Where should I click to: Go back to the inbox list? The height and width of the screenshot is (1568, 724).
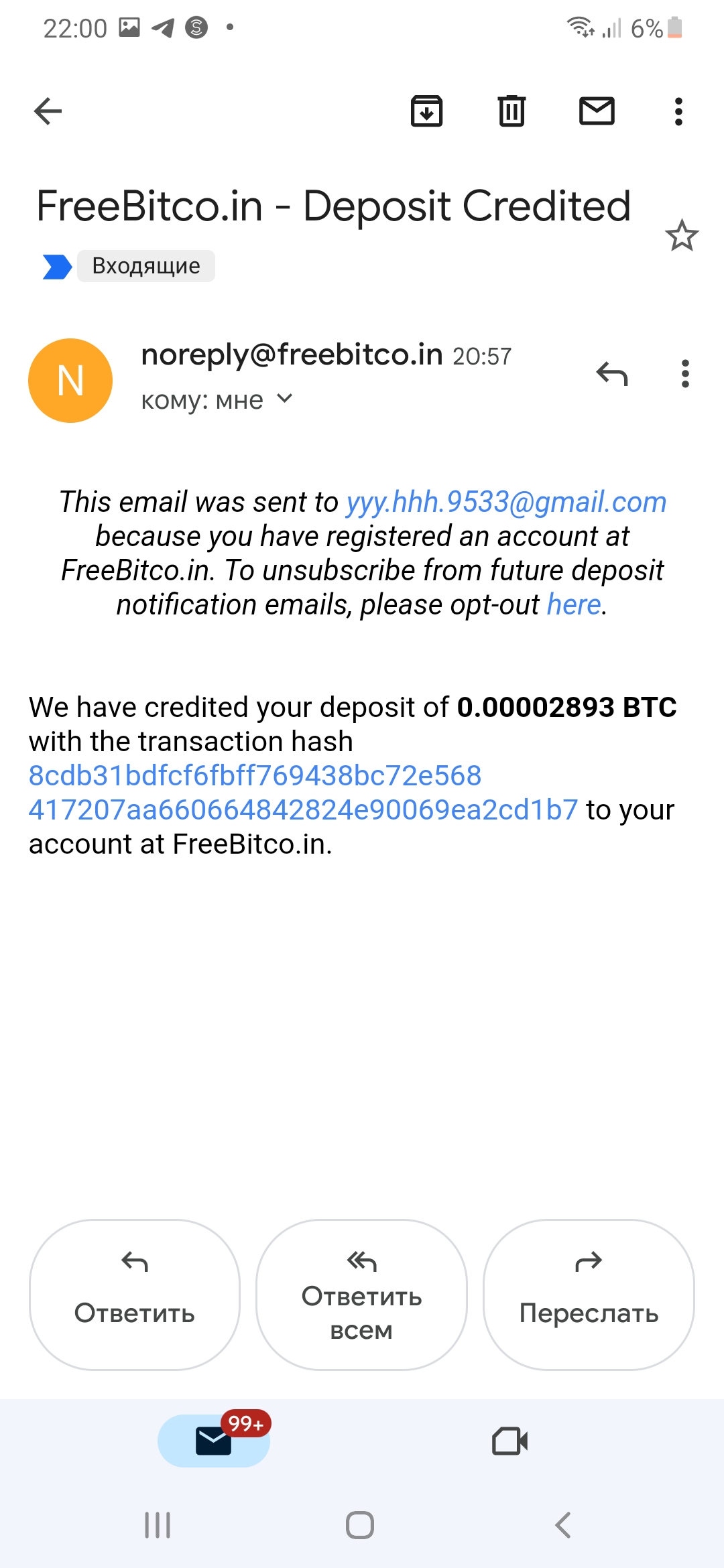(48, 111)
